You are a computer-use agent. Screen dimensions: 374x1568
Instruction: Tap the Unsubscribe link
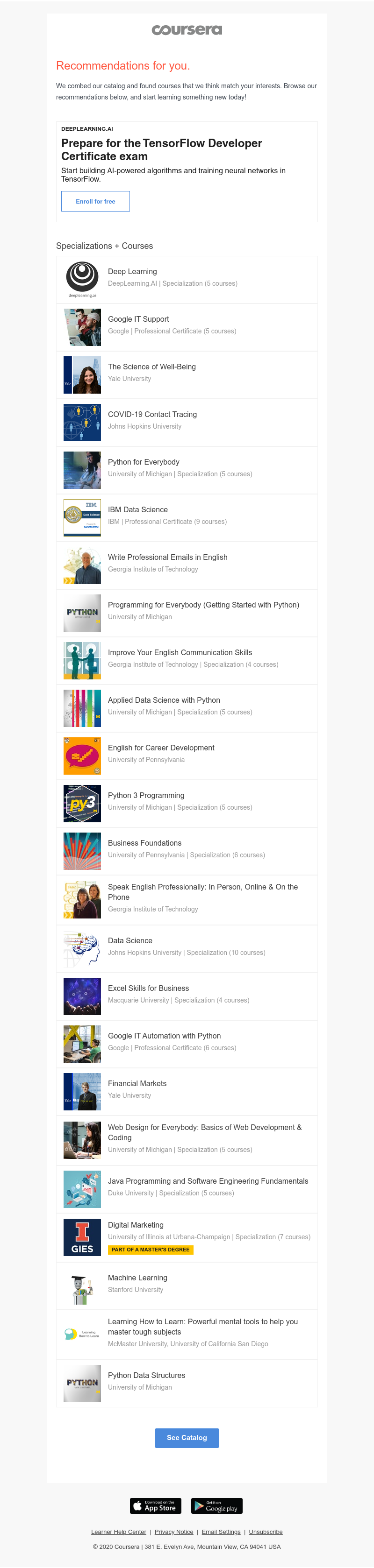[x=266, y=1532]
